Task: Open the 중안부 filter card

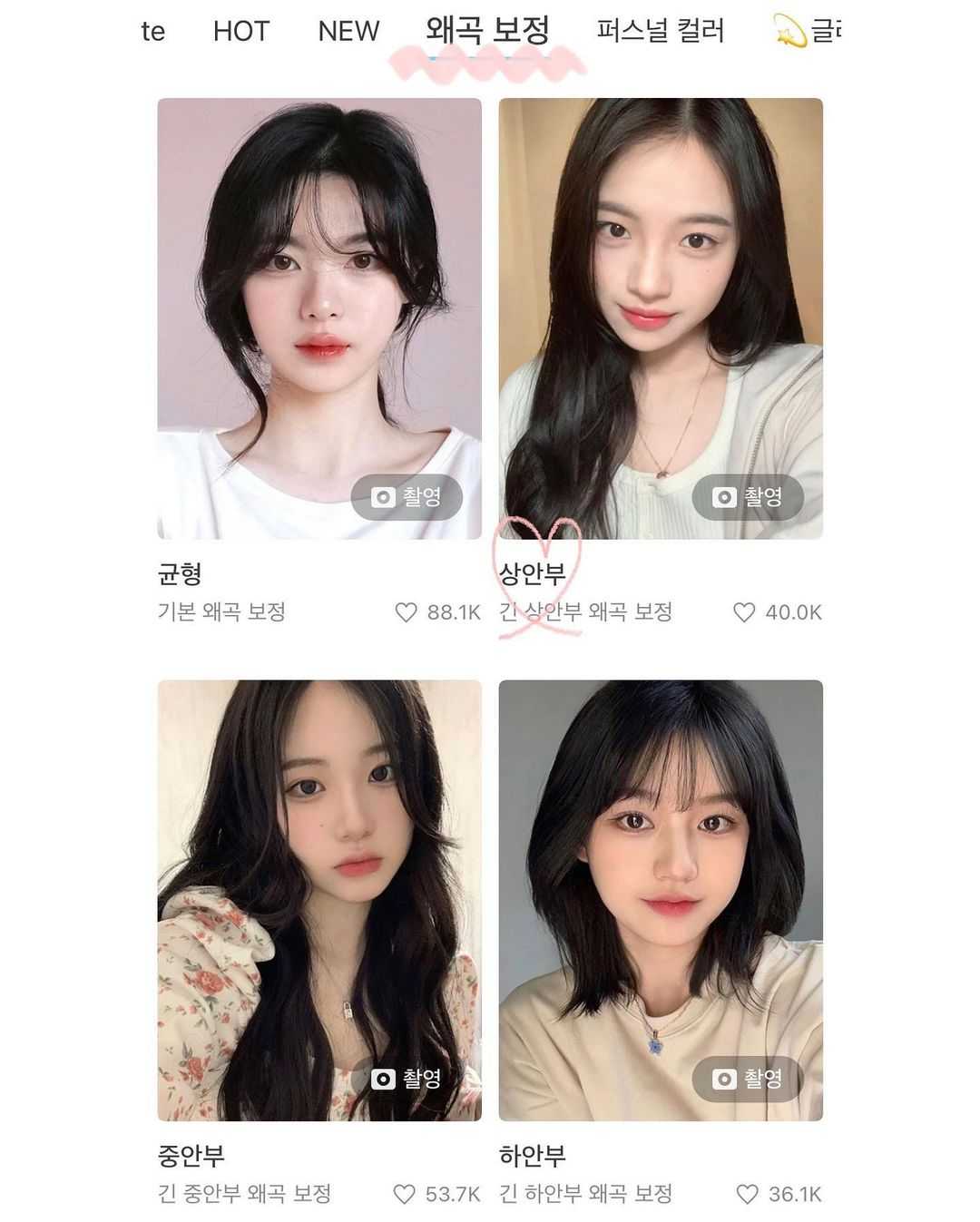Action: (x=319, y=900)
